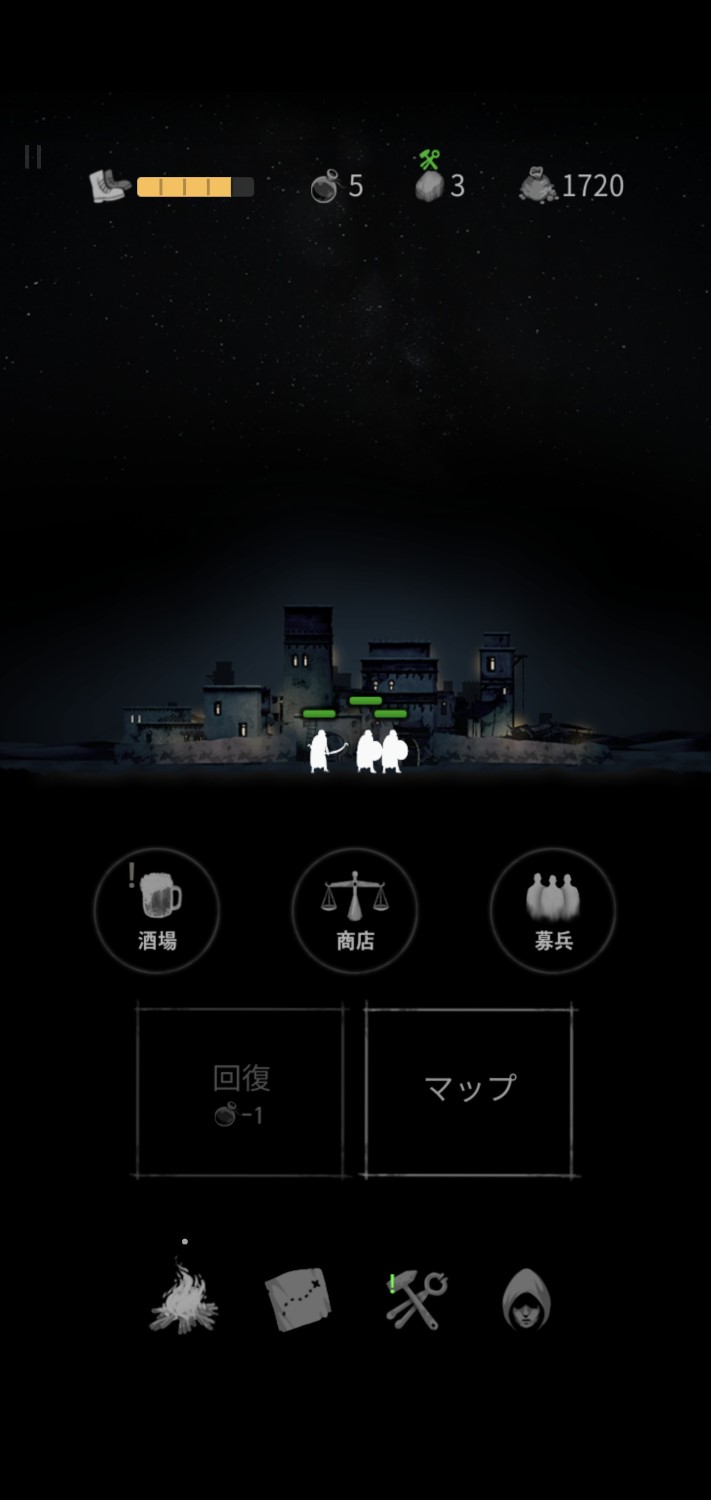Switch to the treasure map tab
The image size is (711, 1500).
click(x=297, y=1299)
